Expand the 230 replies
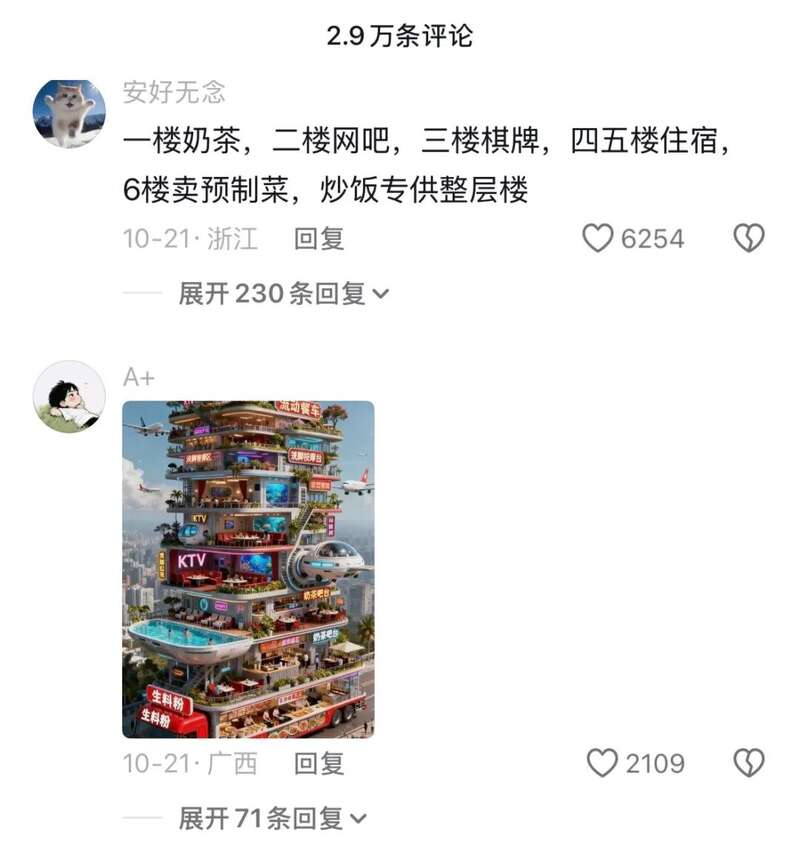 pyautogui.click(x=283, y=293)
